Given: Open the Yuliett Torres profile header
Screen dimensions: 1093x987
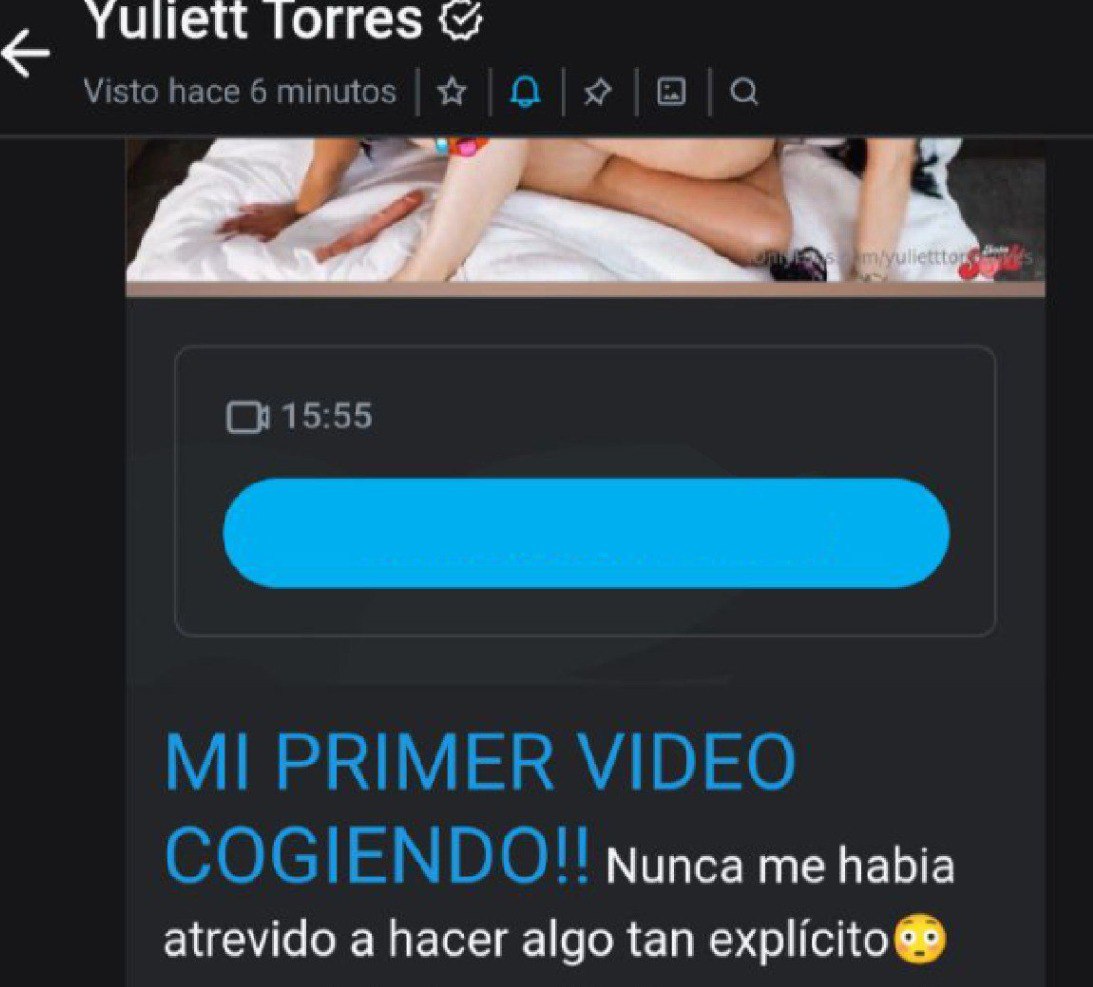Looking at the screenshot, I should coord(253,20).
